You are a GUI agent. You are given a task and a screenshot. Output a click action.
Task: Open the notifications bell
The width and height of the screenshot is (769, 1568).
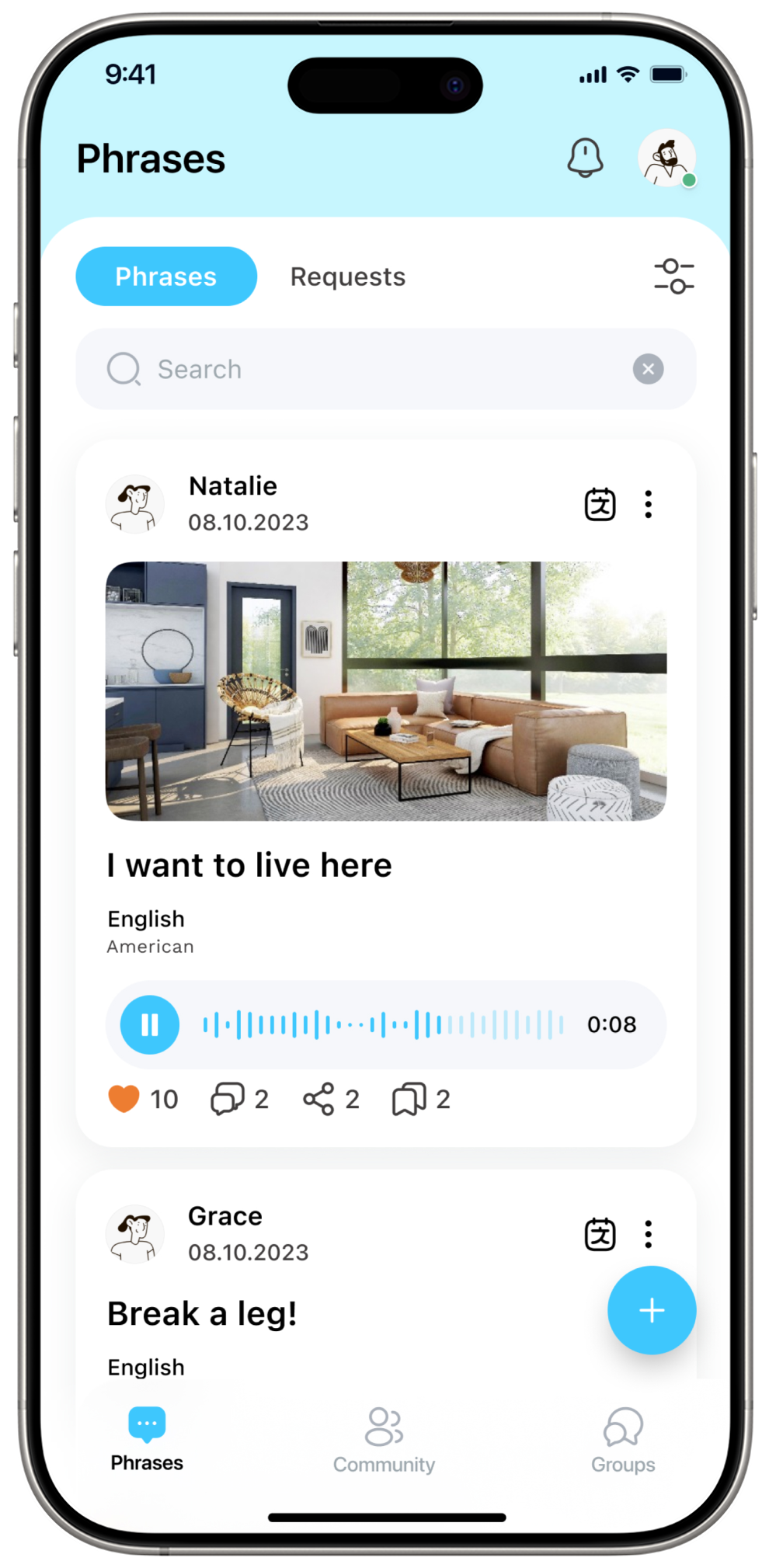pos(585,158)
